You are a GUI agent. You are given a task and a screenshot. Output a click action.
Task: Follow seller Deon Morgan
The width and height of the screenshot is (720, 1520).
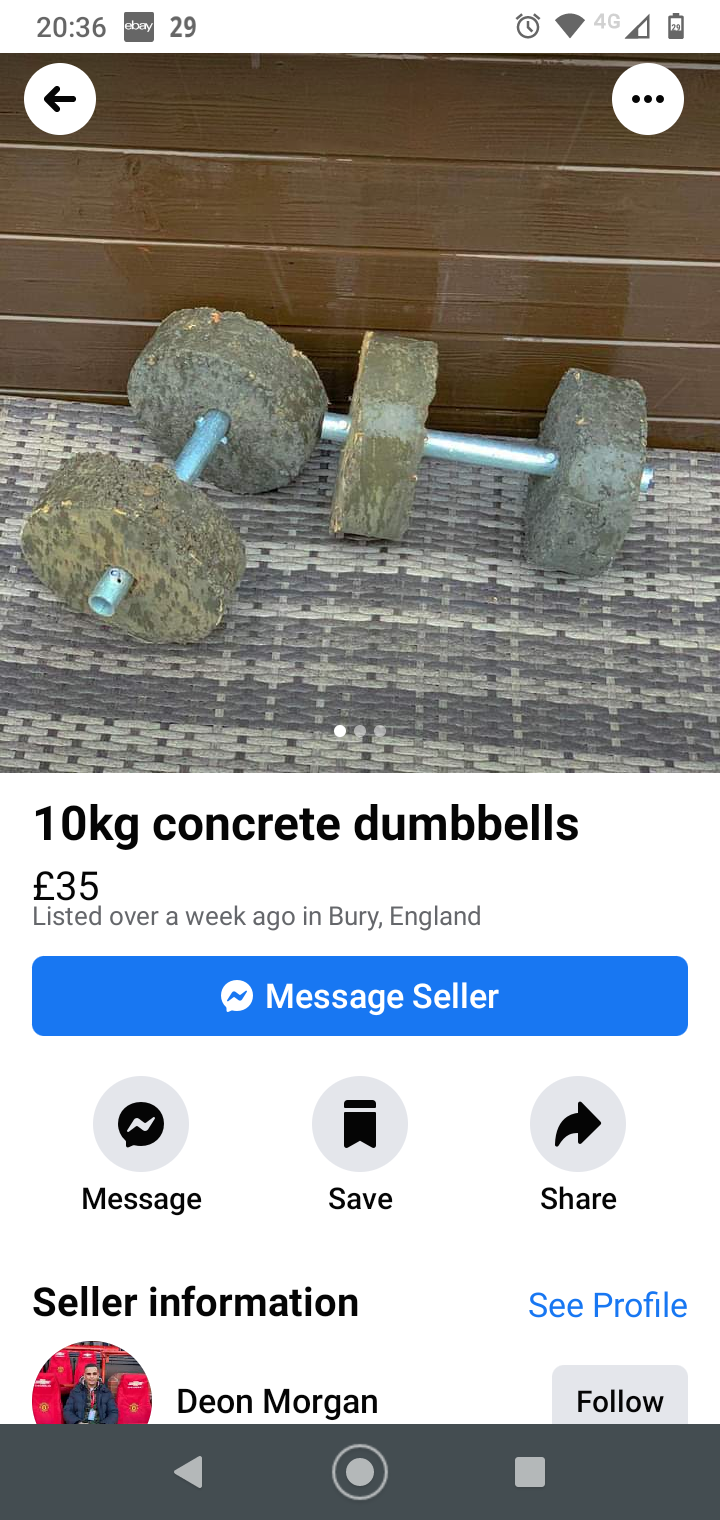click(x=619, y=1400)
